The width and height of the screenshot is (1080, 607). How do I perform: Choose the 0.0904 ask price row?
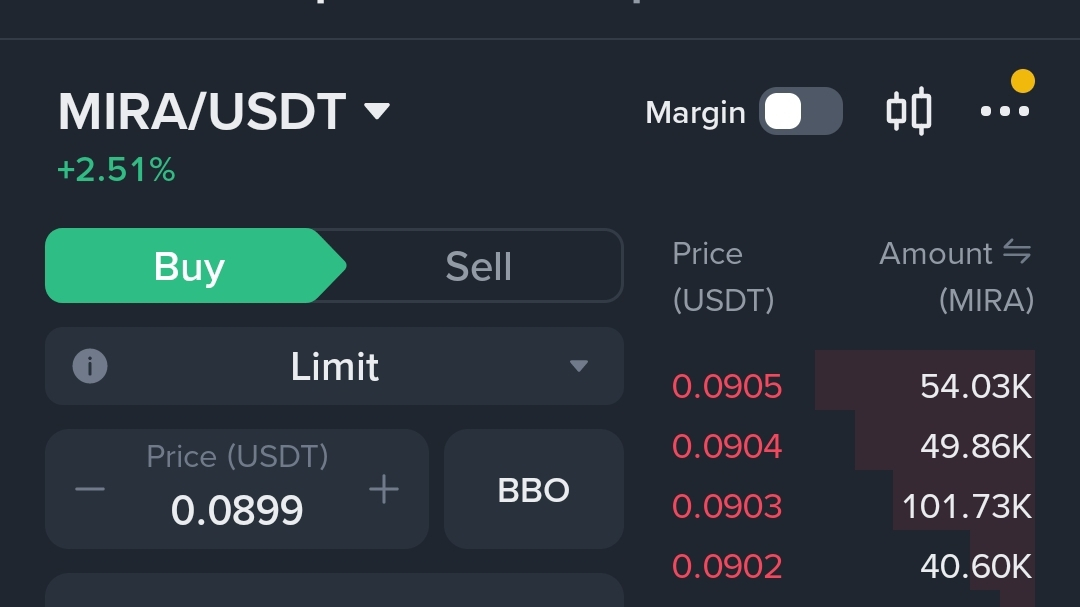click(852, 446)
